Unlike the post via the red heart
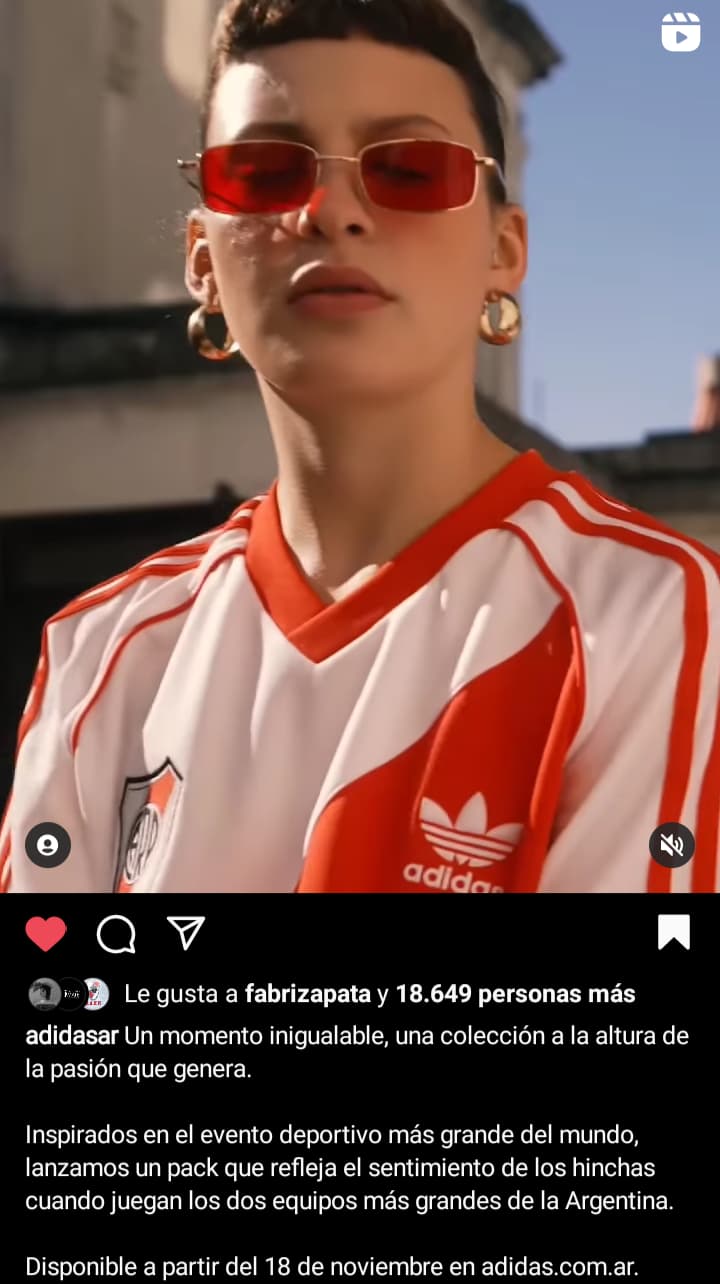This screenshot has height=1284, width=720. pyautogui.click(x=46, y=933)
